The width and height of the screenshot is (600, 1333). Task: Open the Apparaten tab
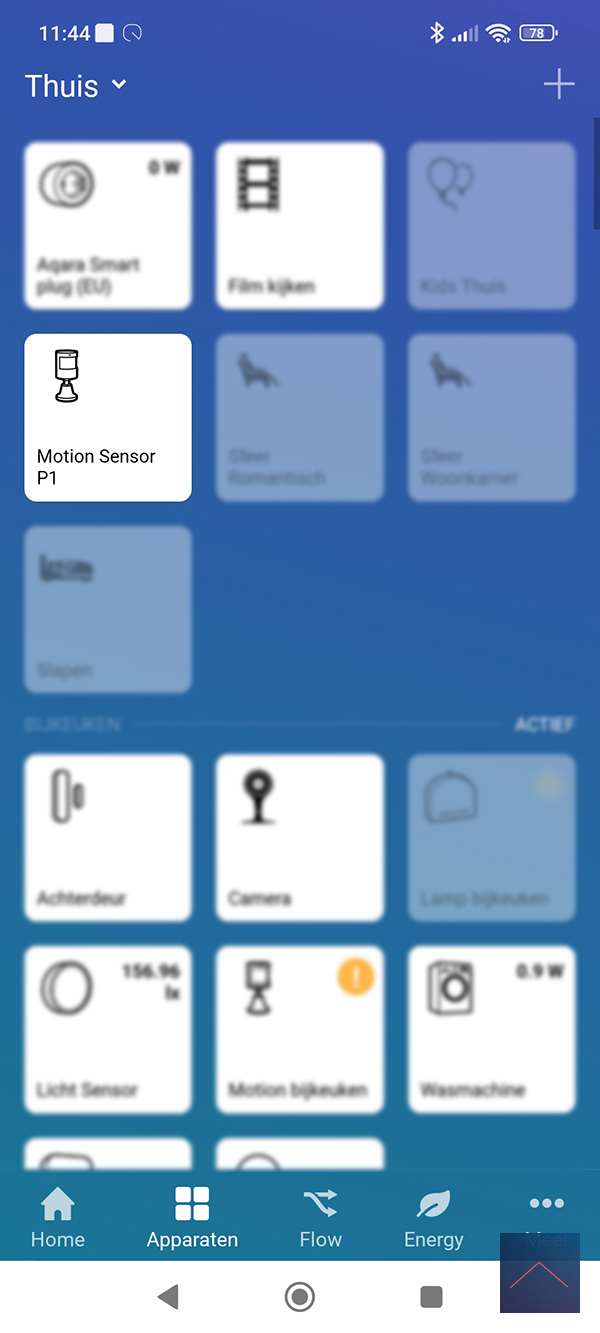pyautogui.click(x=192, y=1218)
